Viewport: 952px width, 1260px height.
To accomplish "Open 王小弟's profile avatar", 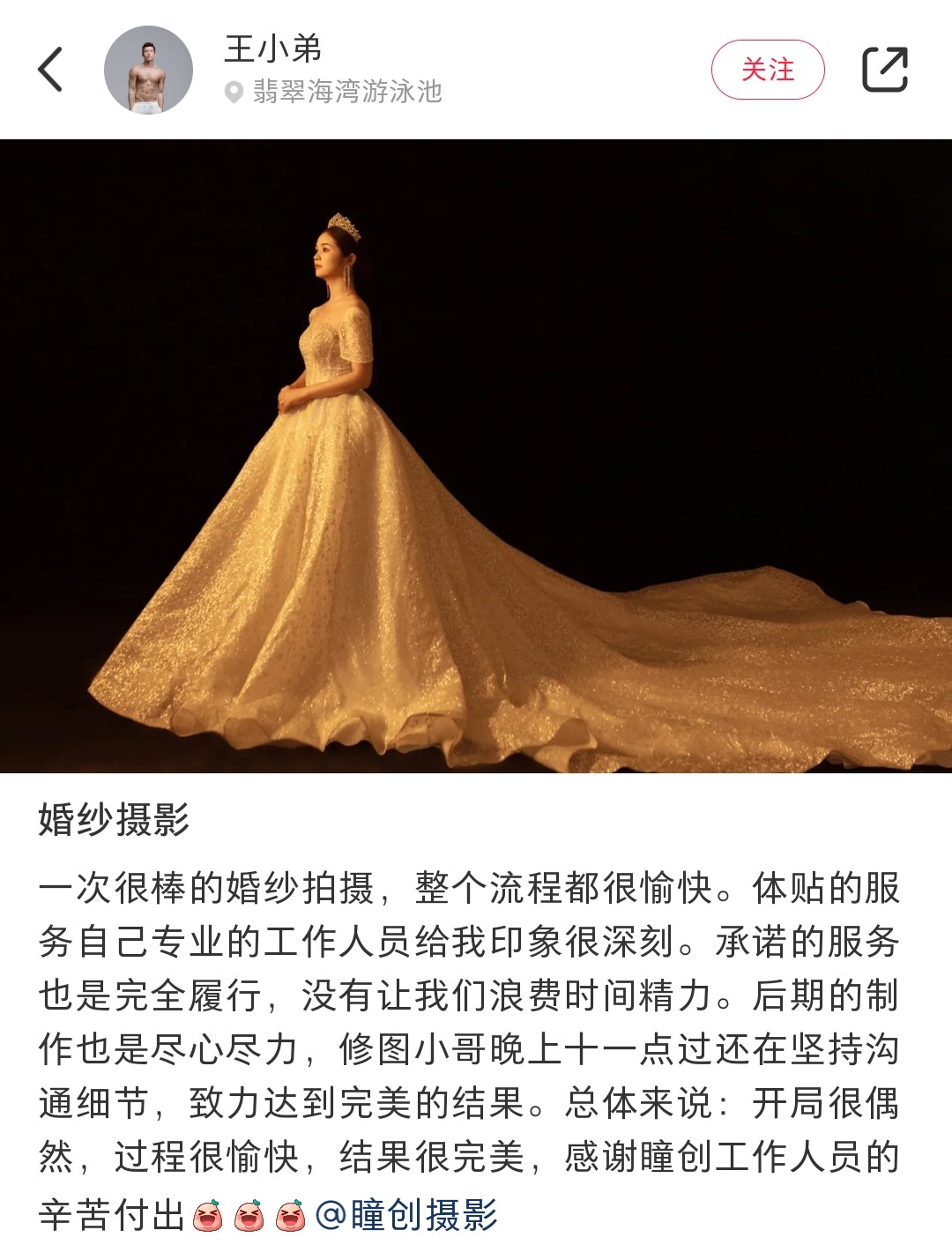I will tap(148, 70).
